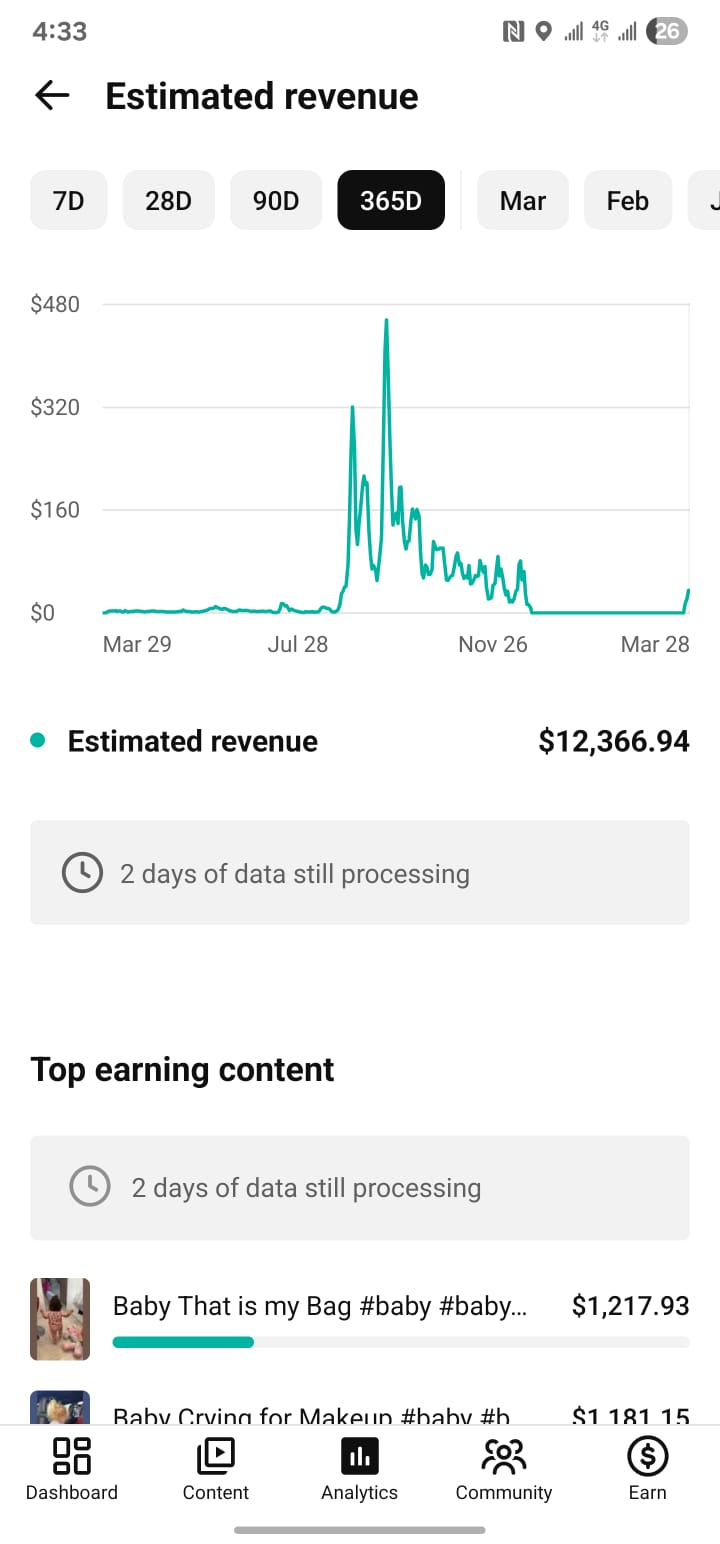Filter revenue by Mar month
This screenshot has height=1544, width=720.
[x=523, y=201]
